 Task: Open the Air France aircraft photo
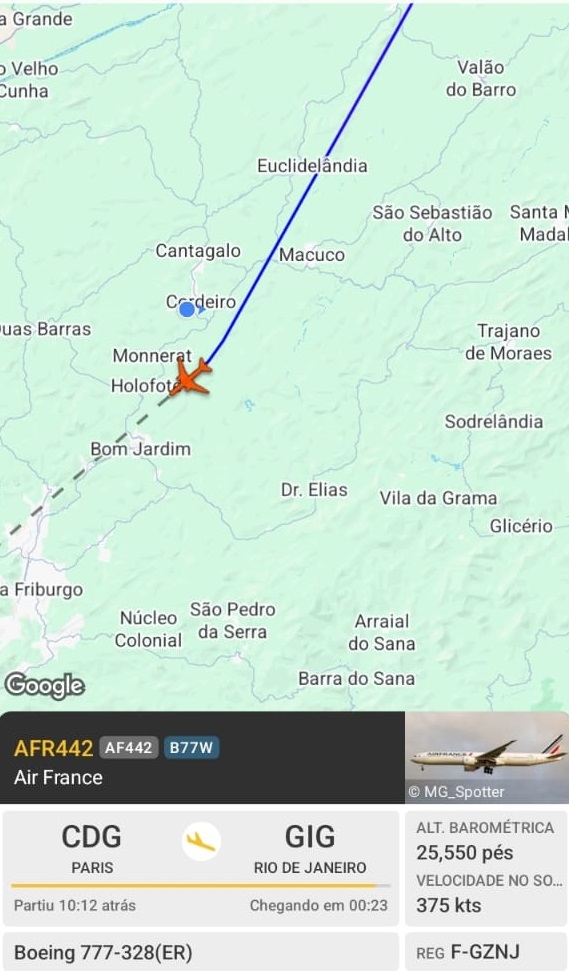487,757
